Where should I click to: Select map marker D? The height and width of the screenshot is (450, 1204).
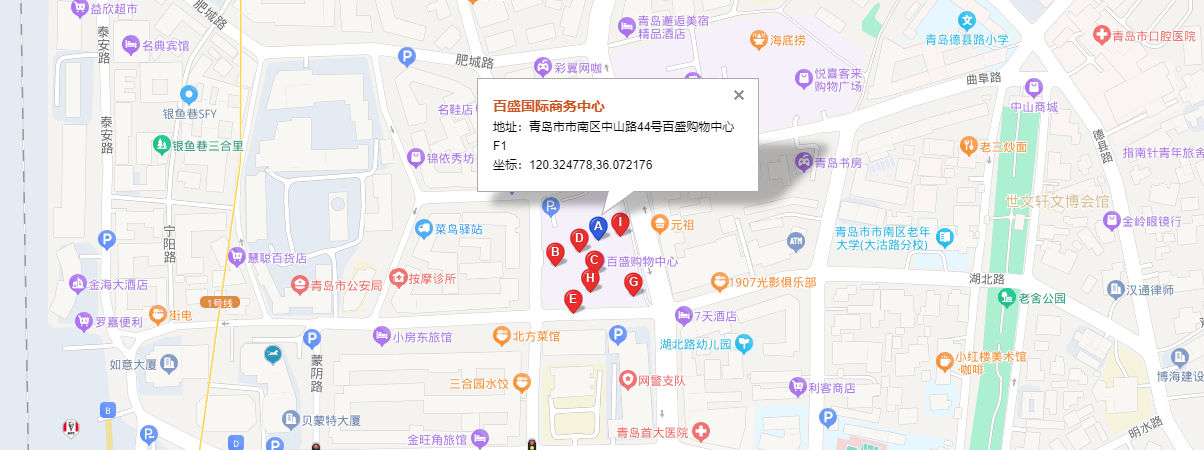point(578,239)
